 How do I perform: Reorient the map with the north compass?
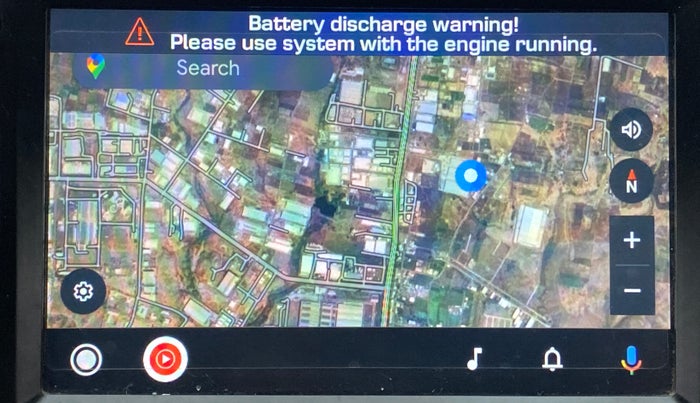(631, 182)
